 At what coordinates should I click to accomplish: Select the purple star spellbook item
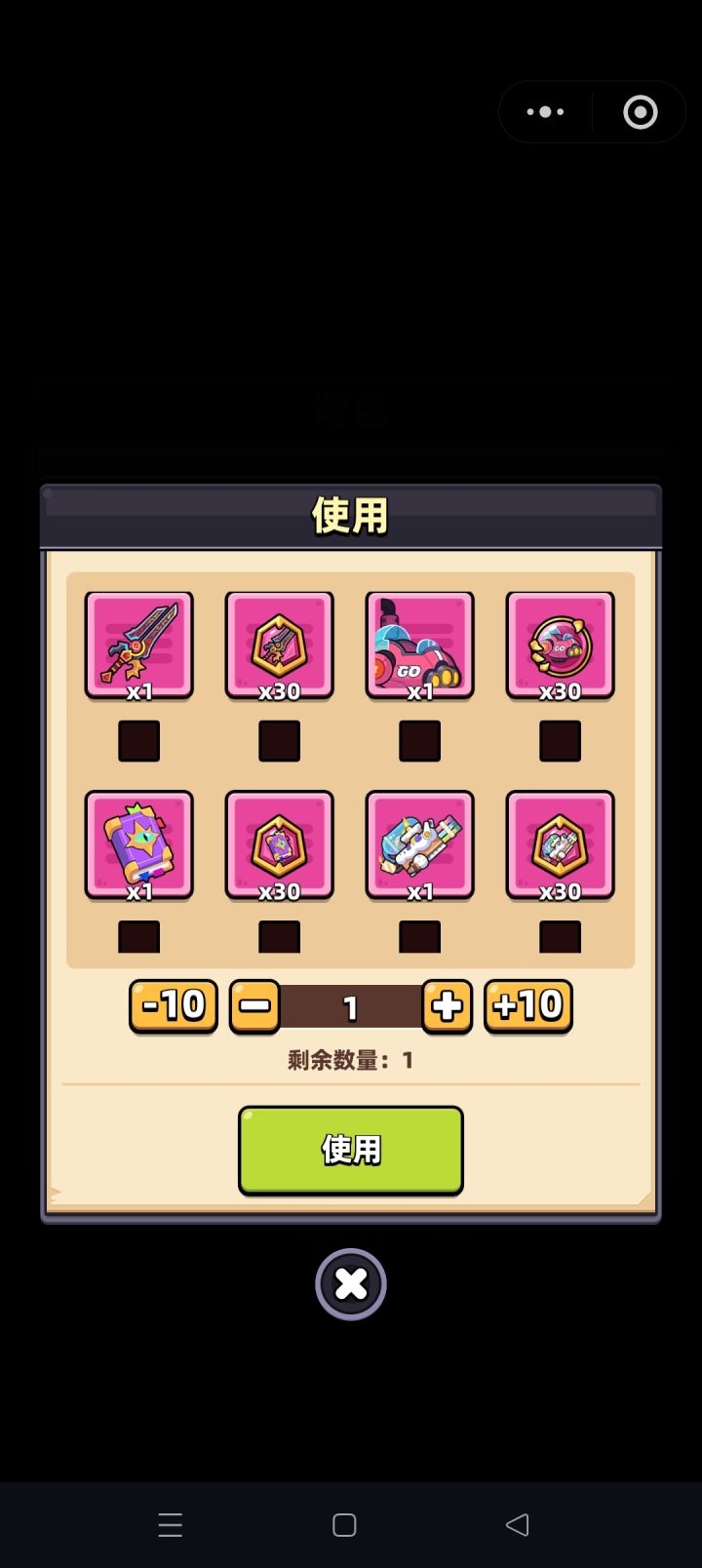click(x=138, y=844)
